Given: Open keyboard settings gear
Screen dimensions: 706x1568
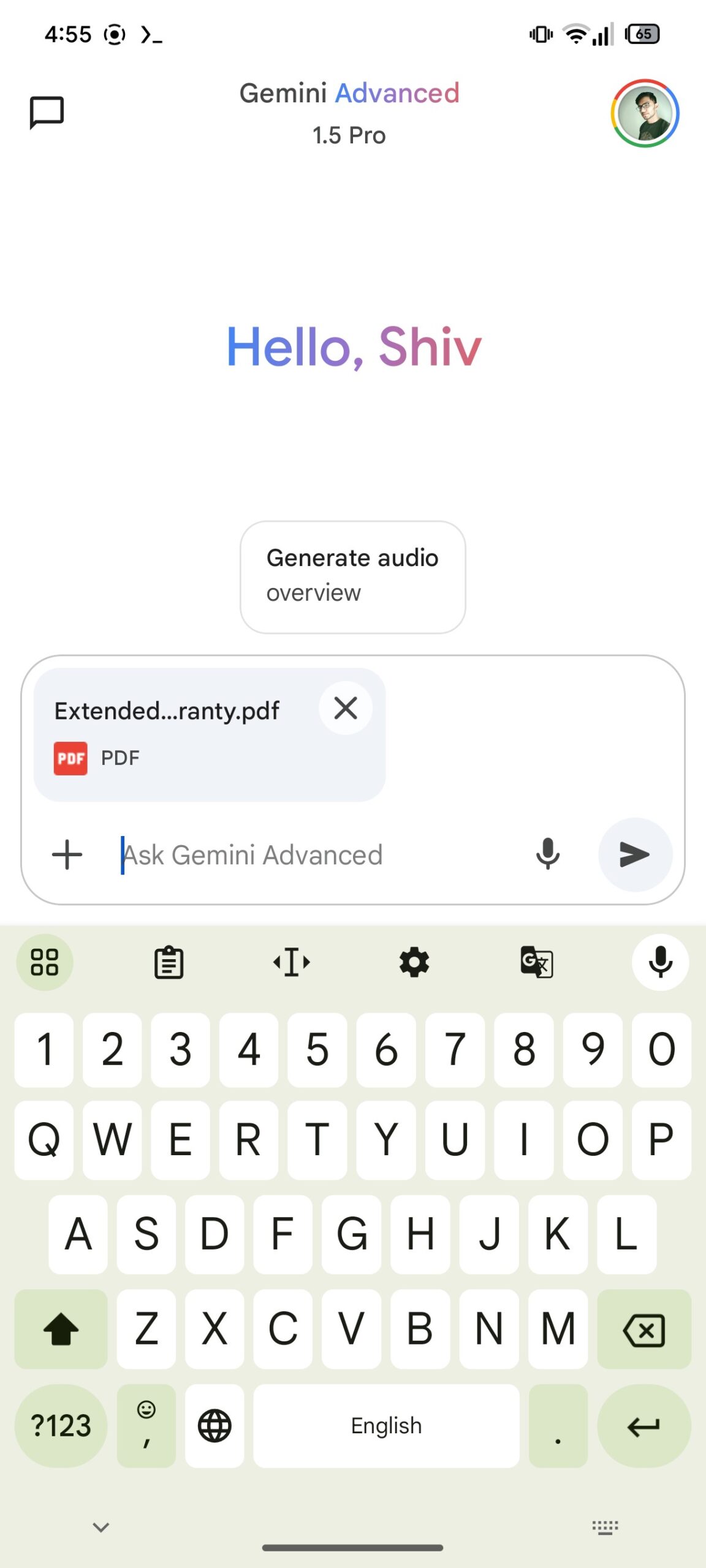Looking at the screenshot, I should [x=414, y=962].
